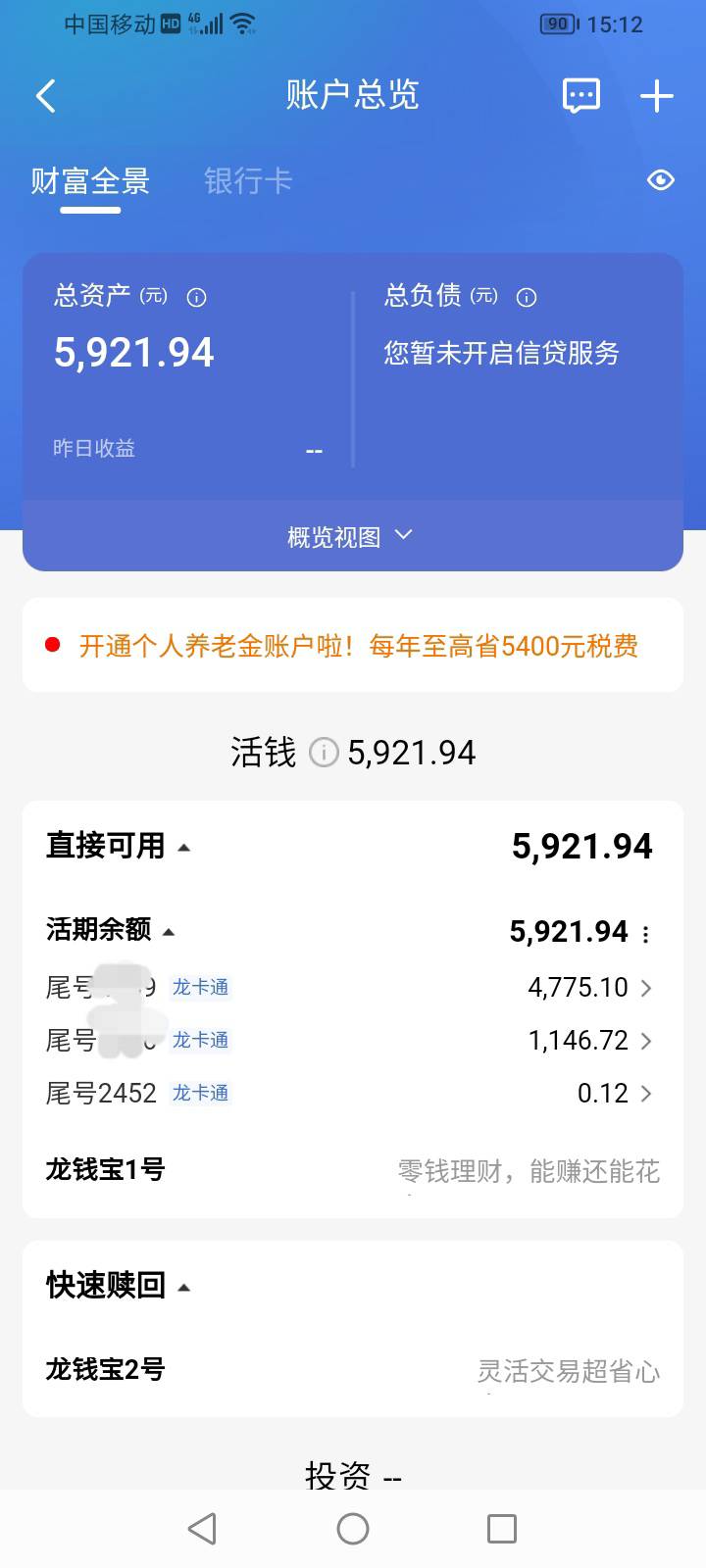
Task: Tap the info icon beside 活钱
Action: 324,753
